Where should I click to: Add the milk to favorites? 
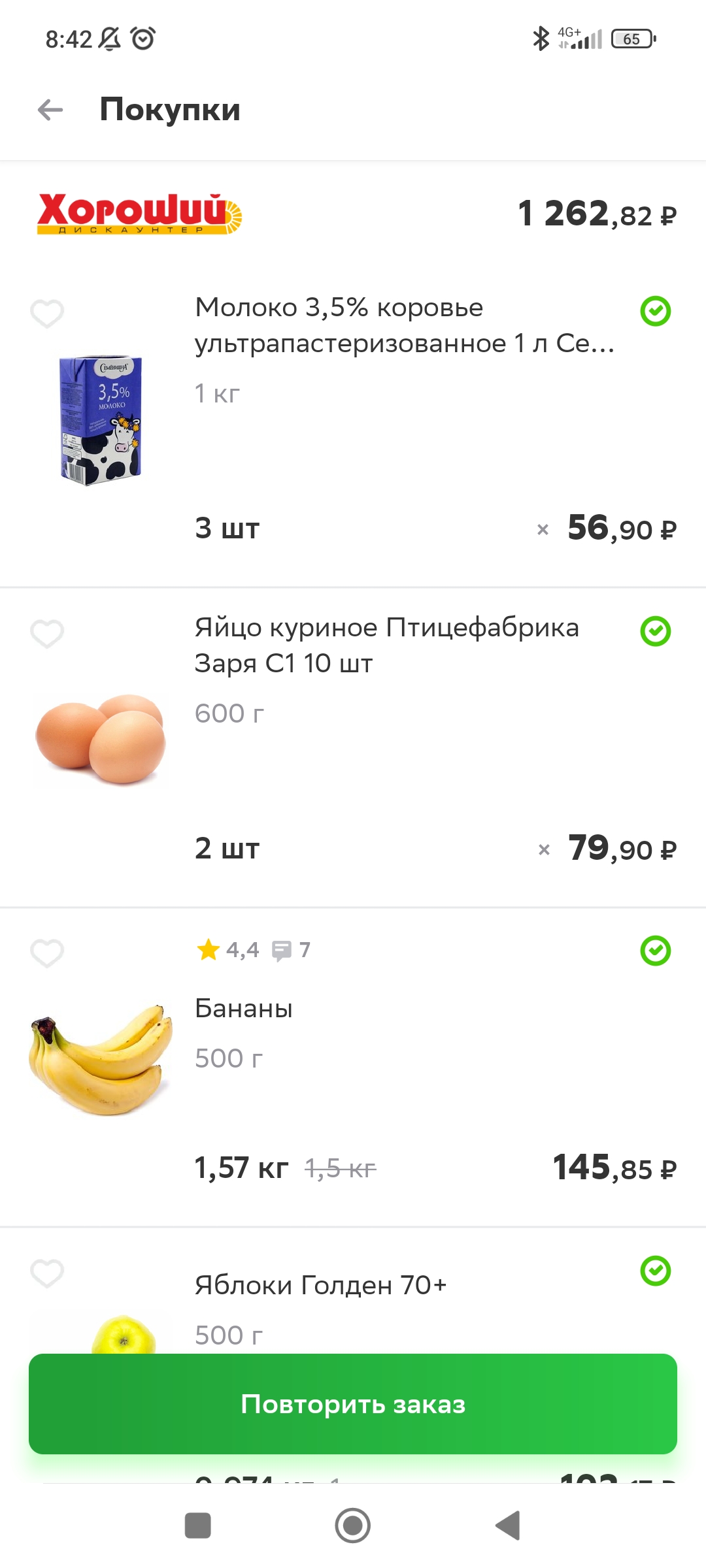click(x=47, y=314)
